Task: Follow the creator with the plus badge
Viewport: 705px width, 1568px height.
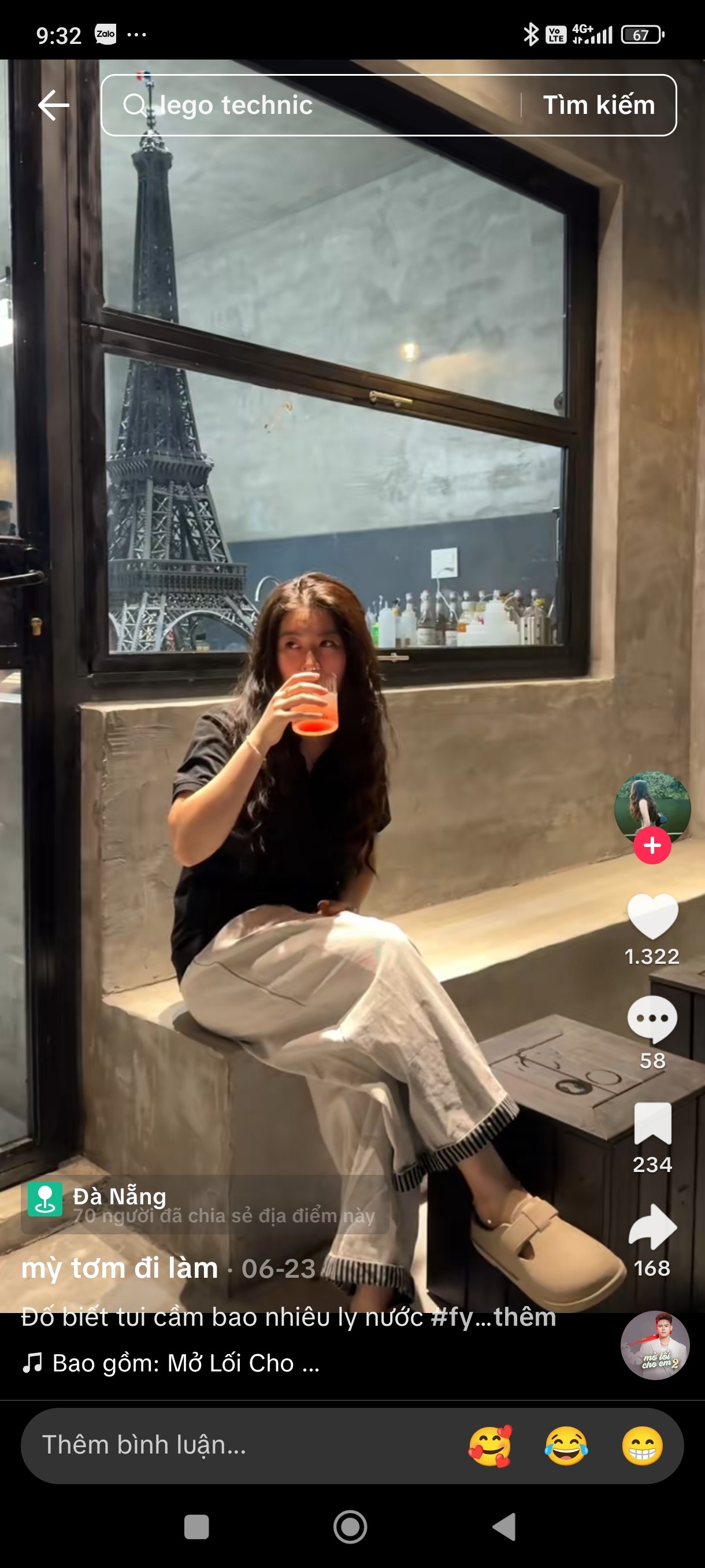Action: click(652, 845)
